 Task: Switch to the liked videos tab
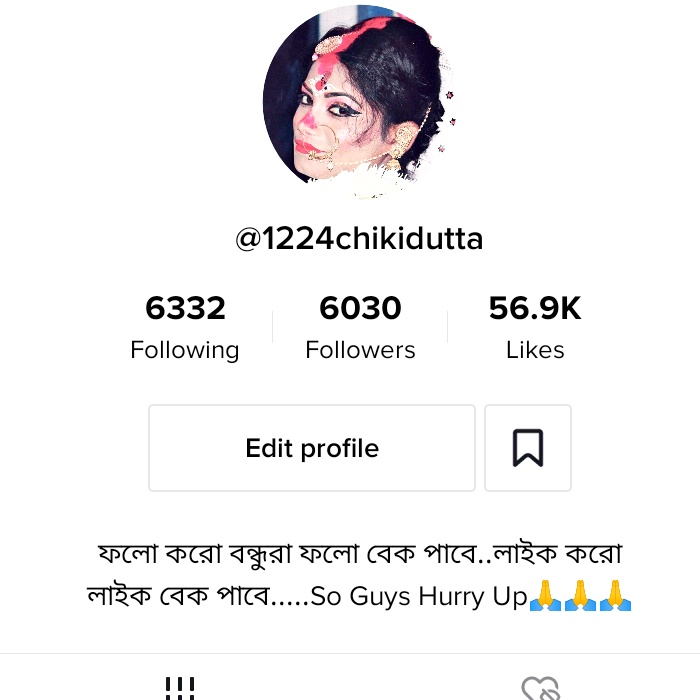coord(540,687)
